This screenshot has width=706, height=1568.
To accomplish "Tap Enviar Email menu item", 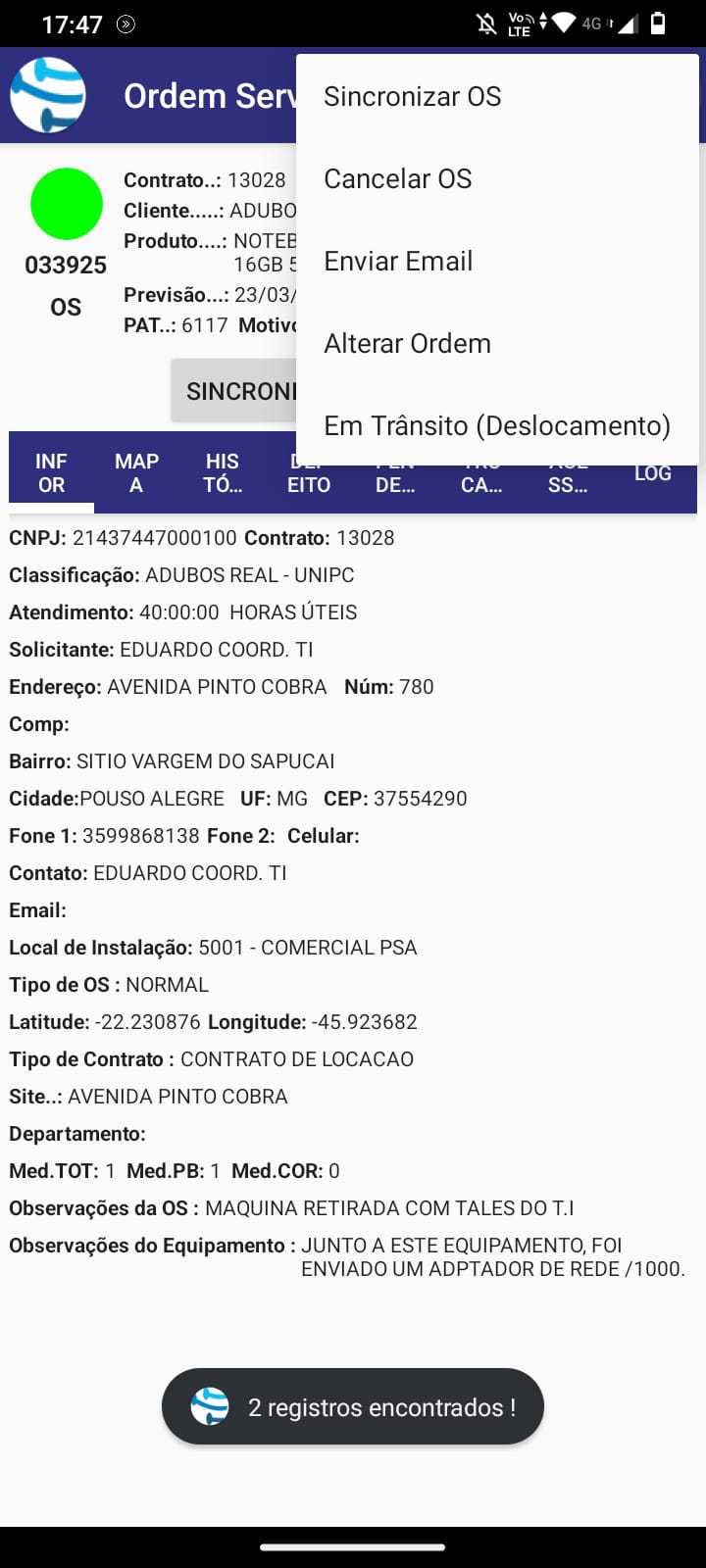I will (x=398, y=261).
